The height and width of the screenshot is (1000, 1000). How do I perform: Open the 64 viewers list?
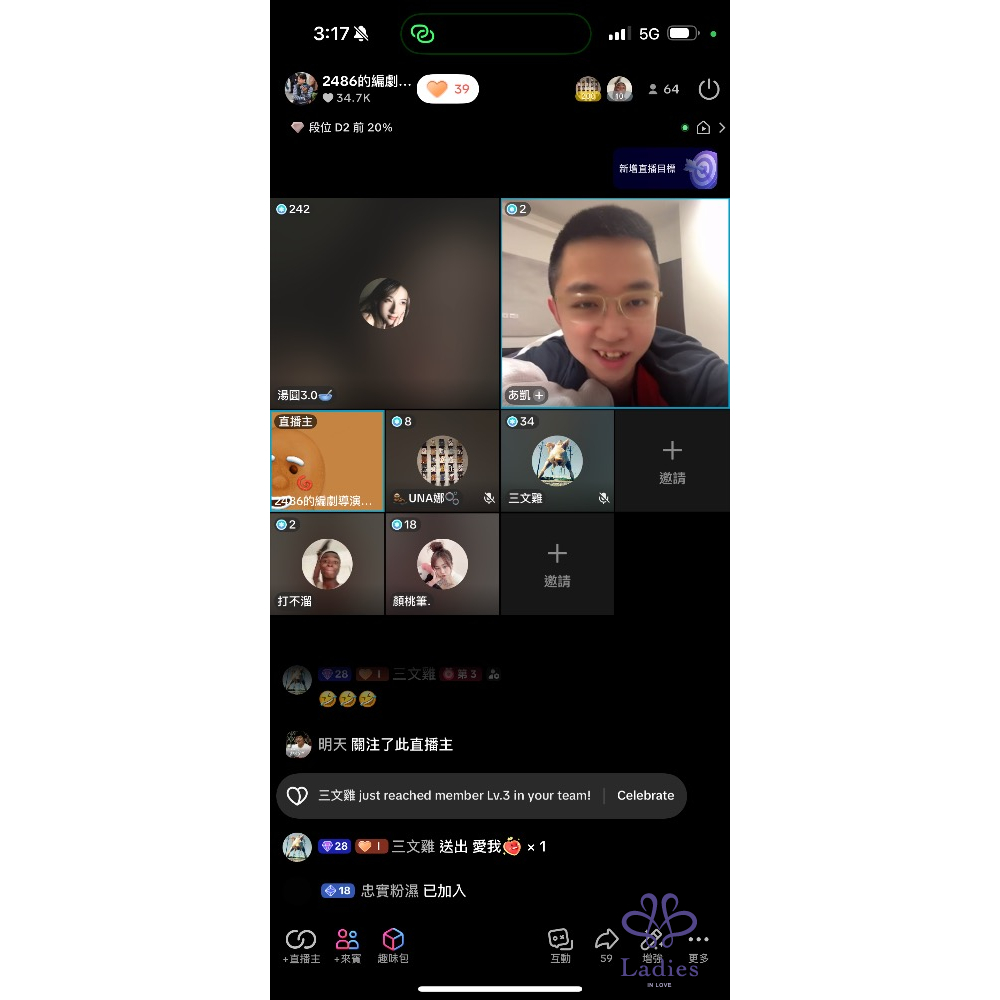pos(664,89)
